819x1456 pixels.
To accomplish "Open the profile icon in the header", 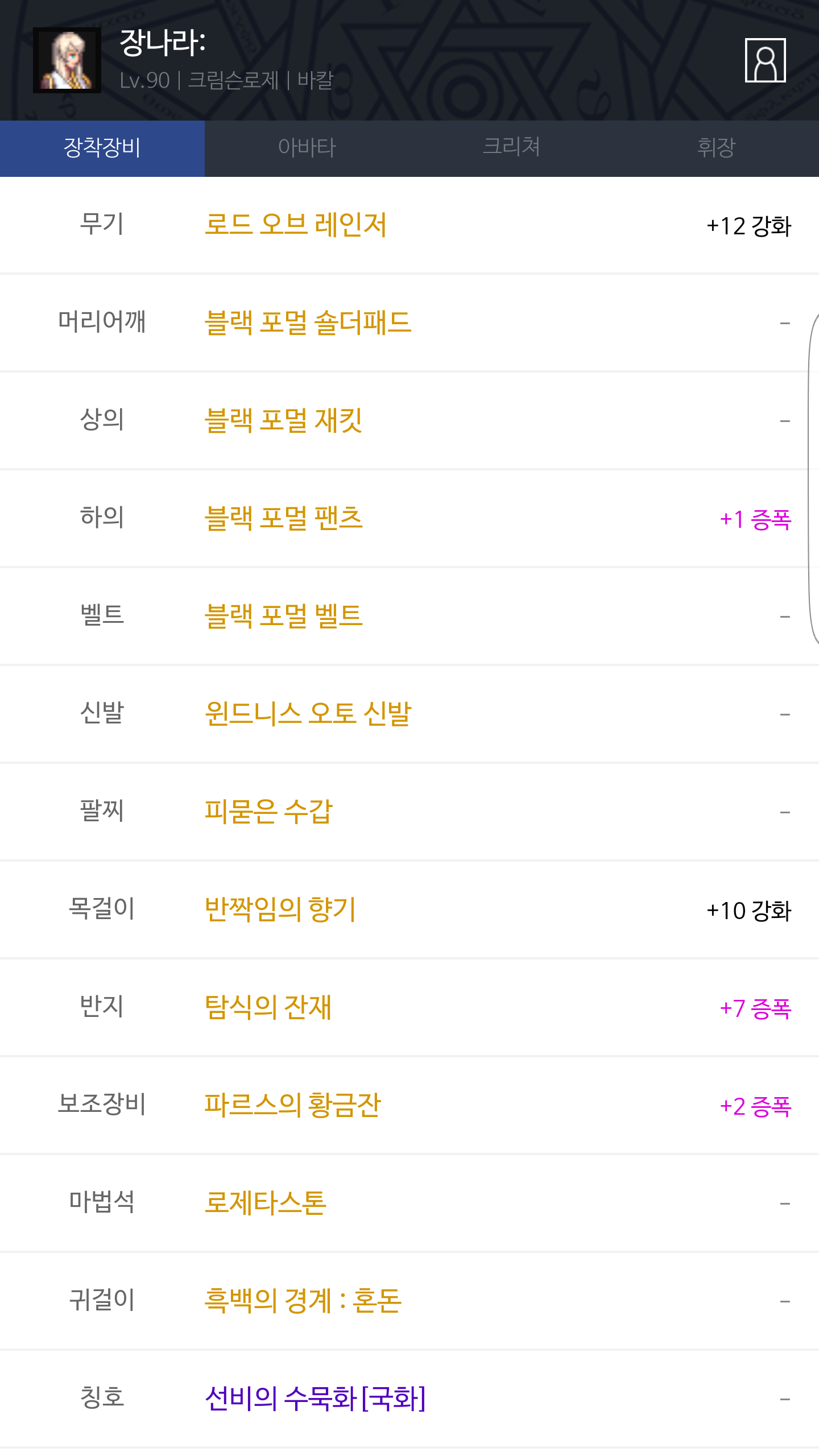I will coord(765,60).
